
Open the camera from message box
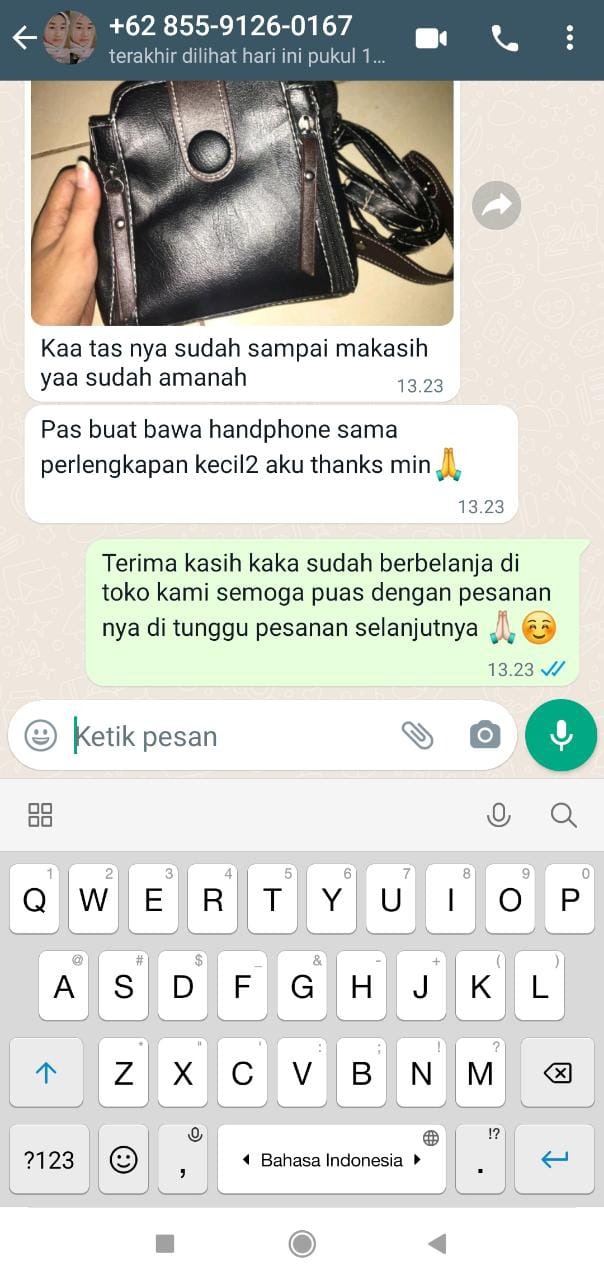485,736
